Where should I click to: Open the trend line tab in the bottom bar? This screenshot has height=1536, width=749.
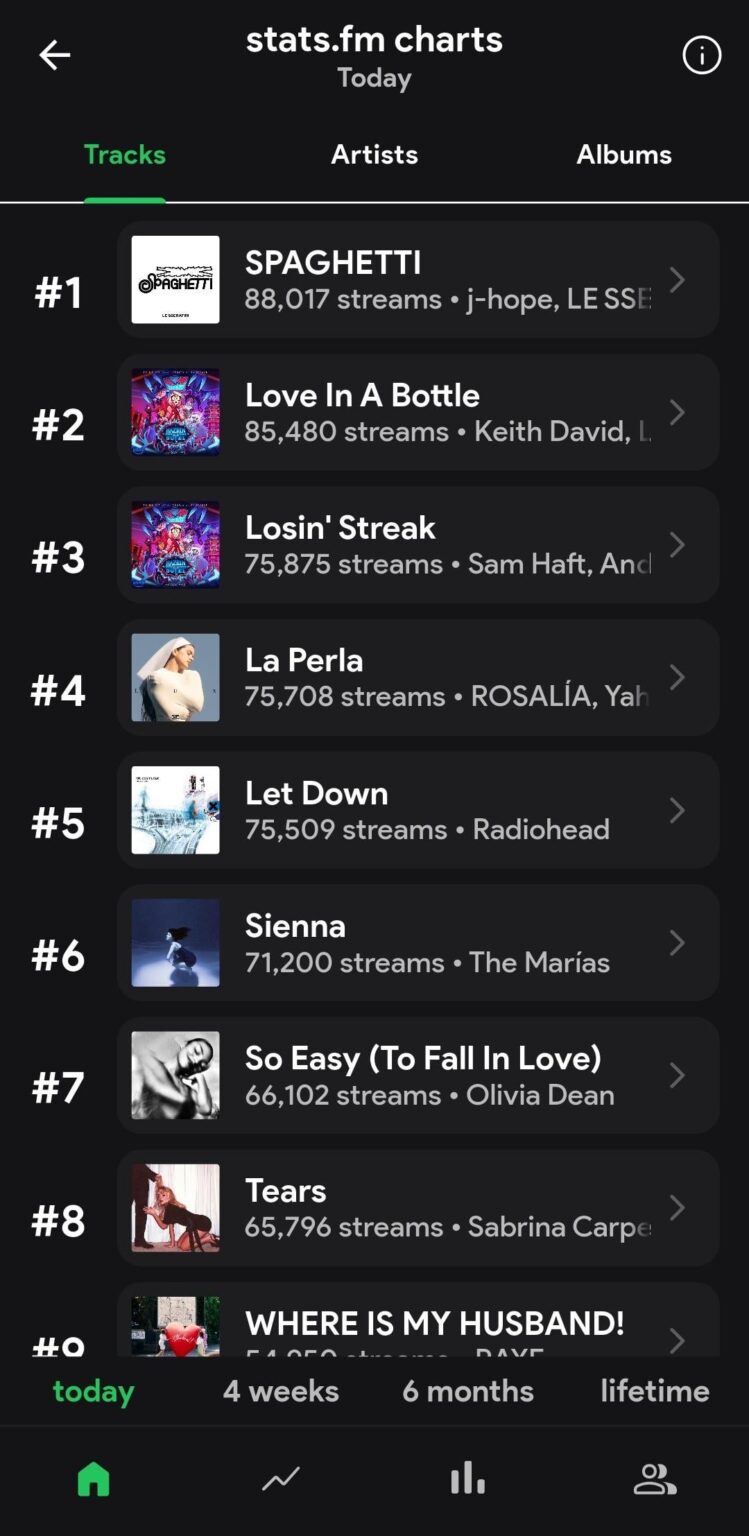(x=281, y=1479)
